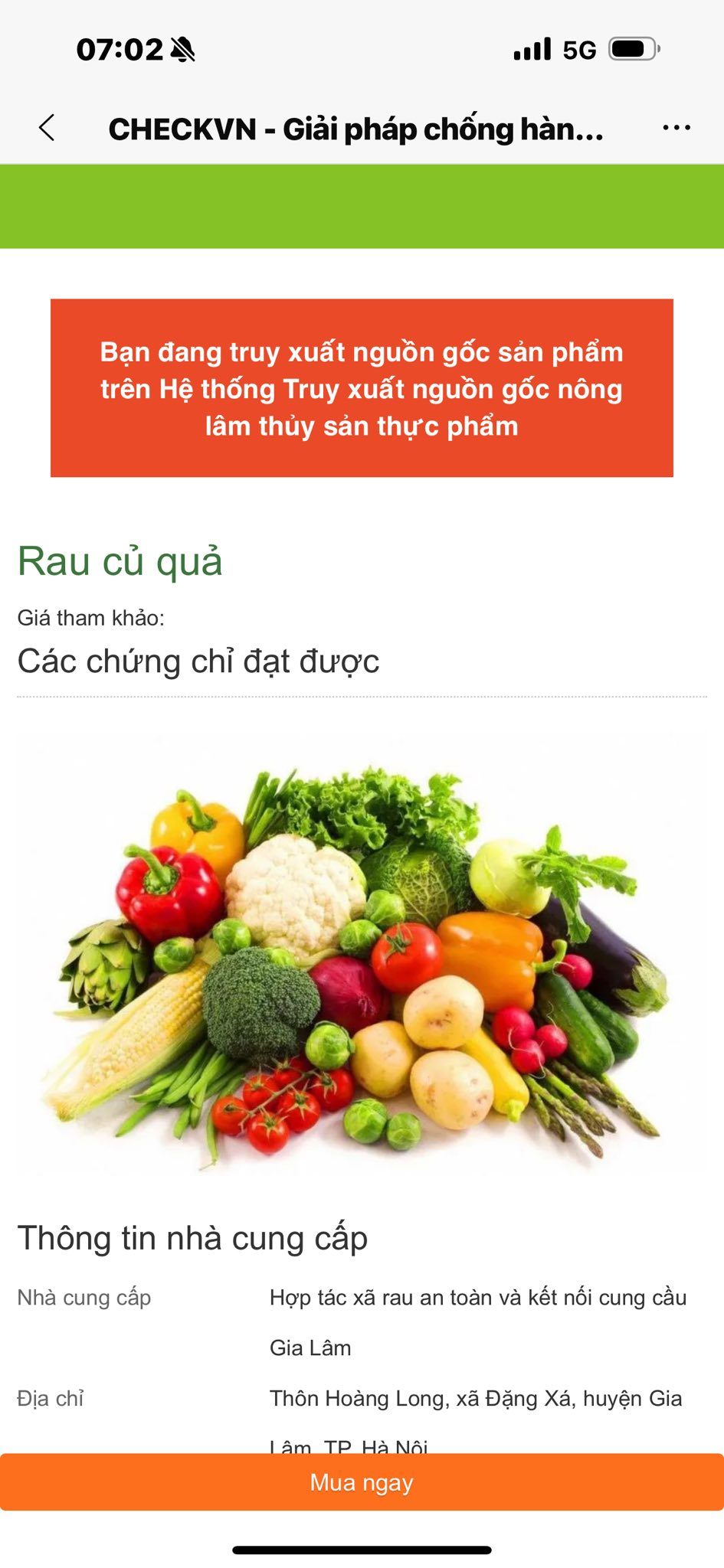Viewport: 724px width, 1568px height.
Task: Open the three-dot overflow menu
Action: (x=676, y=128)
